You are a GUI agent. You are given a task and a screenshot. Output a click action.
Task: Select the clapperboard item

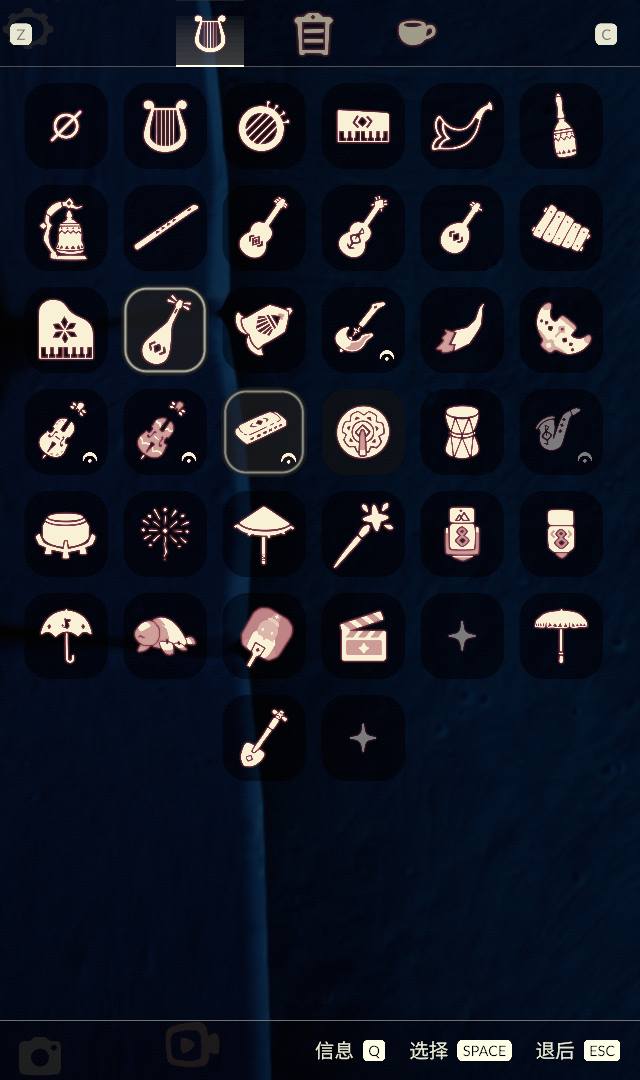tap(363, 636)
